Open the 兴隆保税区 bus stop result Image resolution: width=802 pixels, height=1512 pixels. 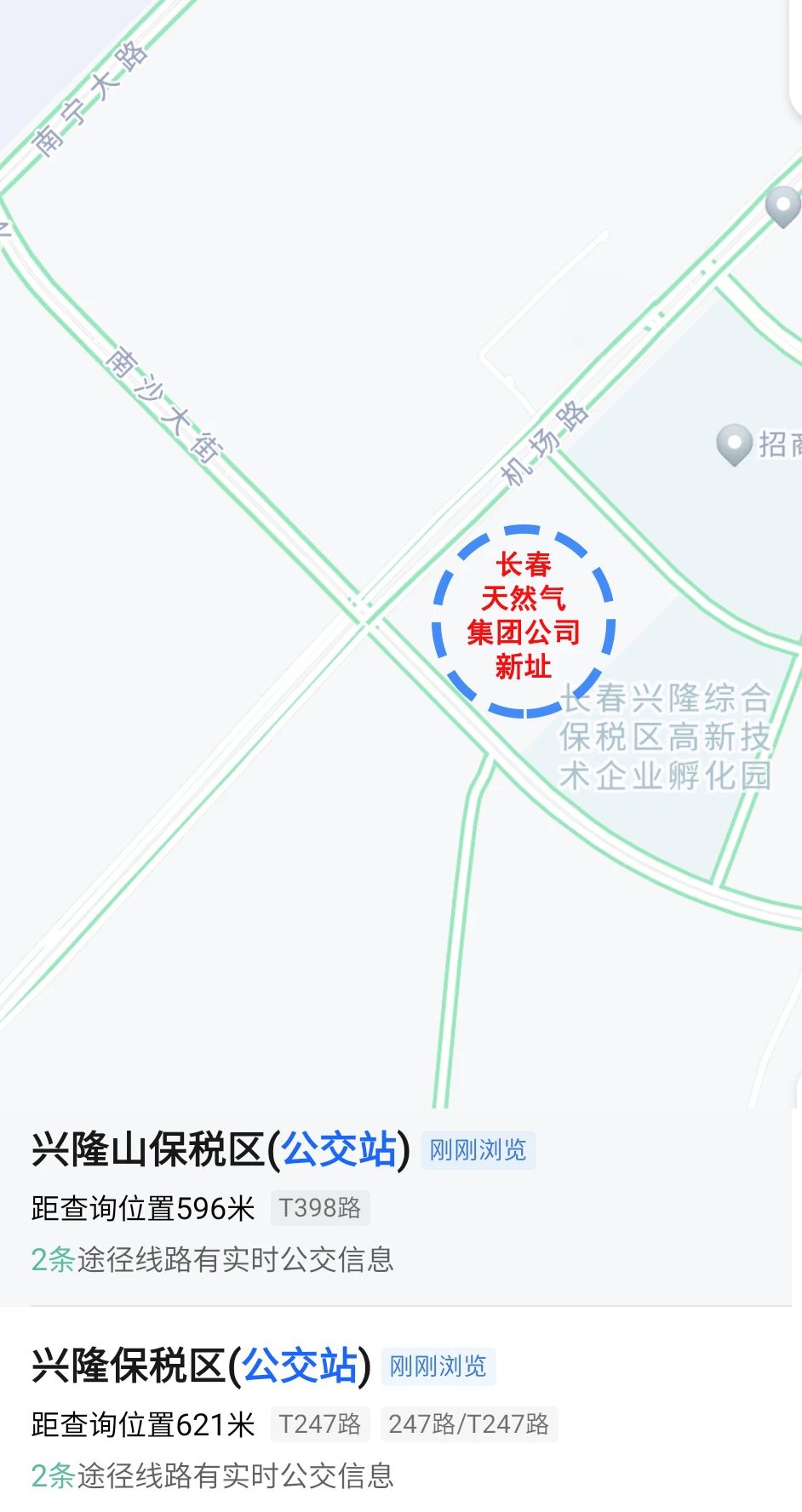[201, 1366]
